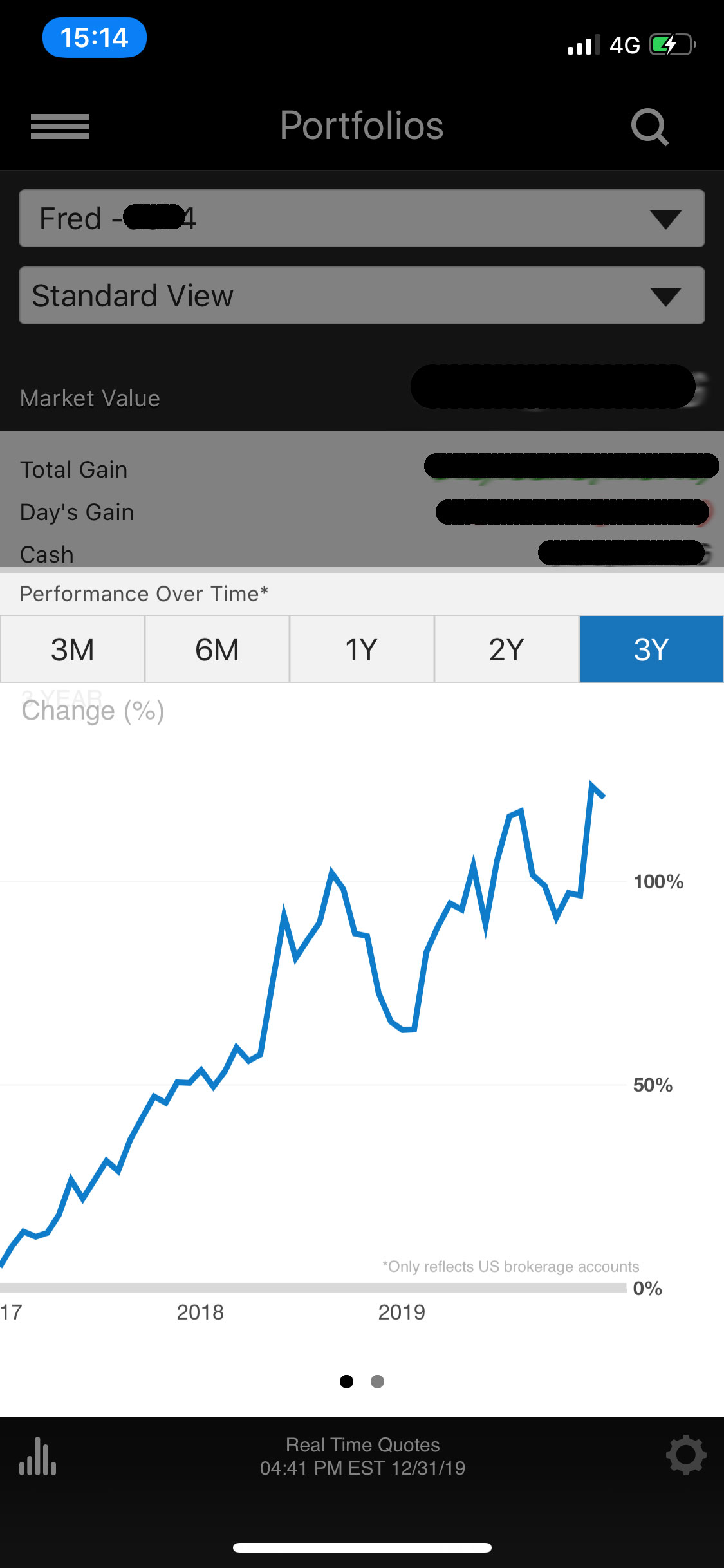The height and width of the screenshot is (1568, 724).
Task: Open the bar chart icon at bottom
Action: tap(38, 1456)
